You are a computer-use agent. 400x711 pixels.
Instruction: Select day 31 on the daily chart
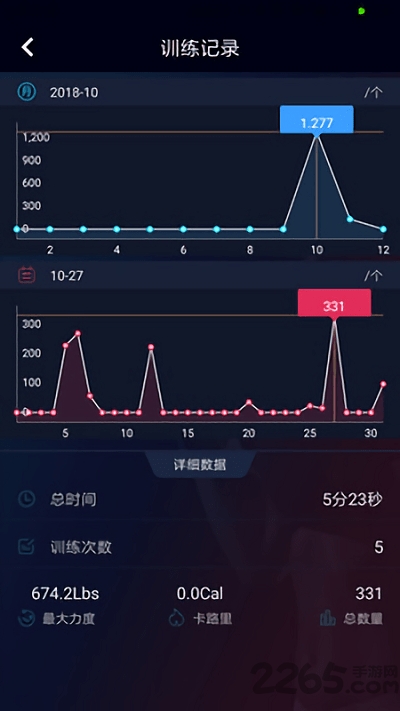coord(383,384)
